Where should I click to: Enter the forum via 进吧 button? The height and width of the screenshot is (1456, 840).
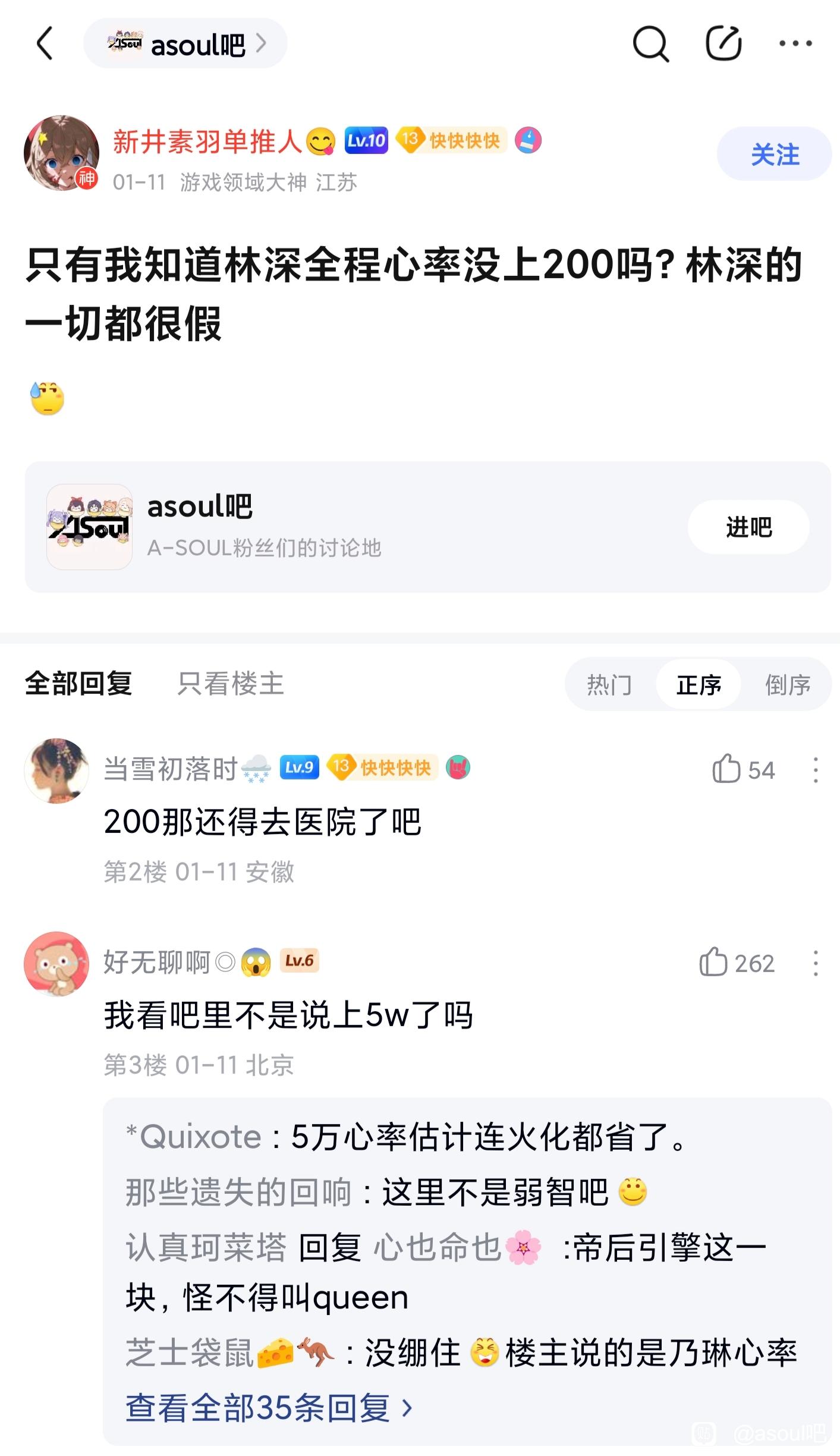[748, 527]
